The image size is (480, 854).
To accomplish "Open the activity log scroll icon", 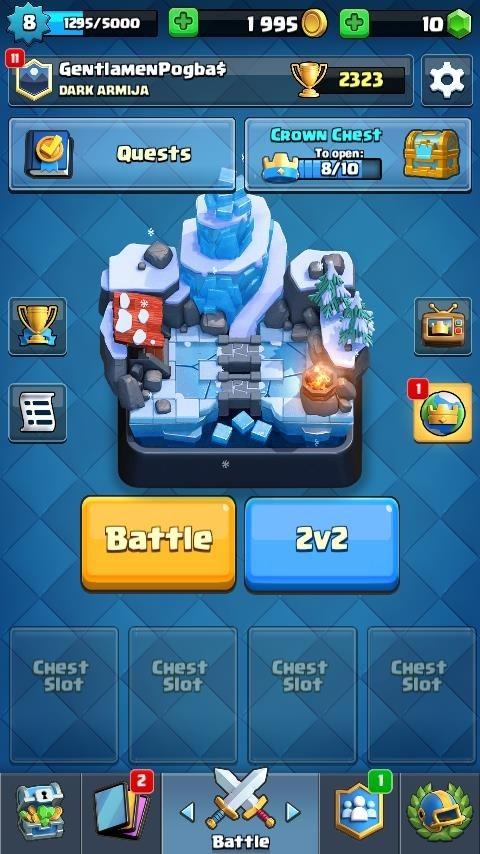I will [38, 412].
